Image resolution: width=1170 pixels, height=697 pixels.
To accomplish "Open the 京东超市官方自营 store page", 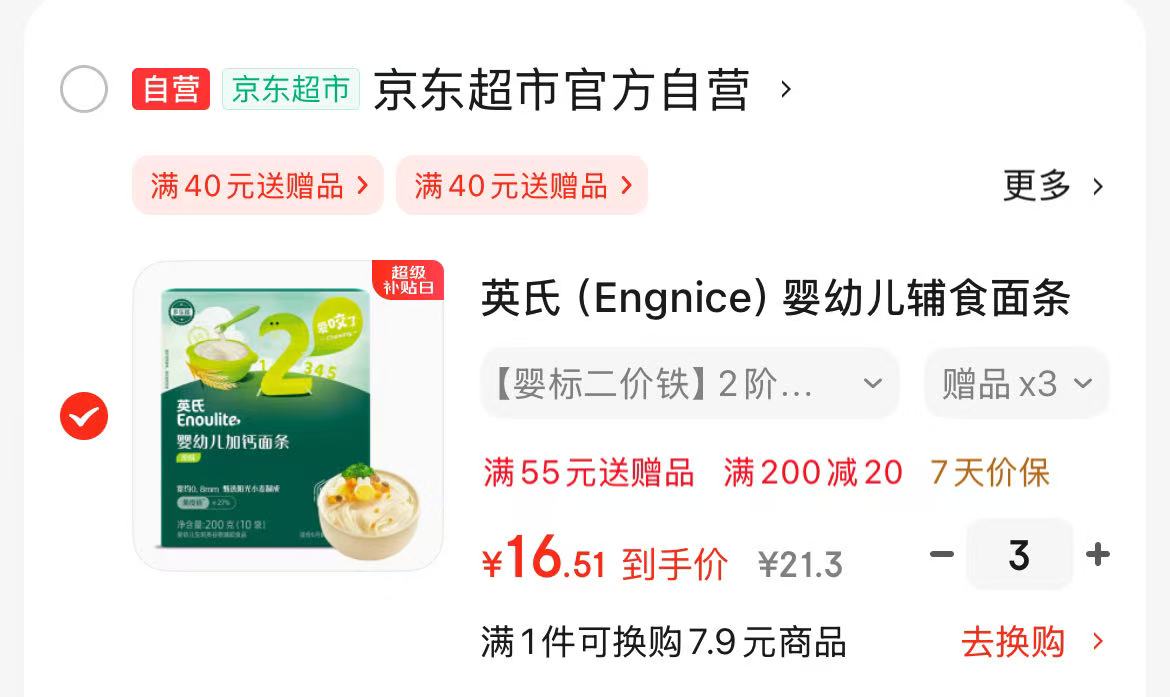I will tap(561, 90).
